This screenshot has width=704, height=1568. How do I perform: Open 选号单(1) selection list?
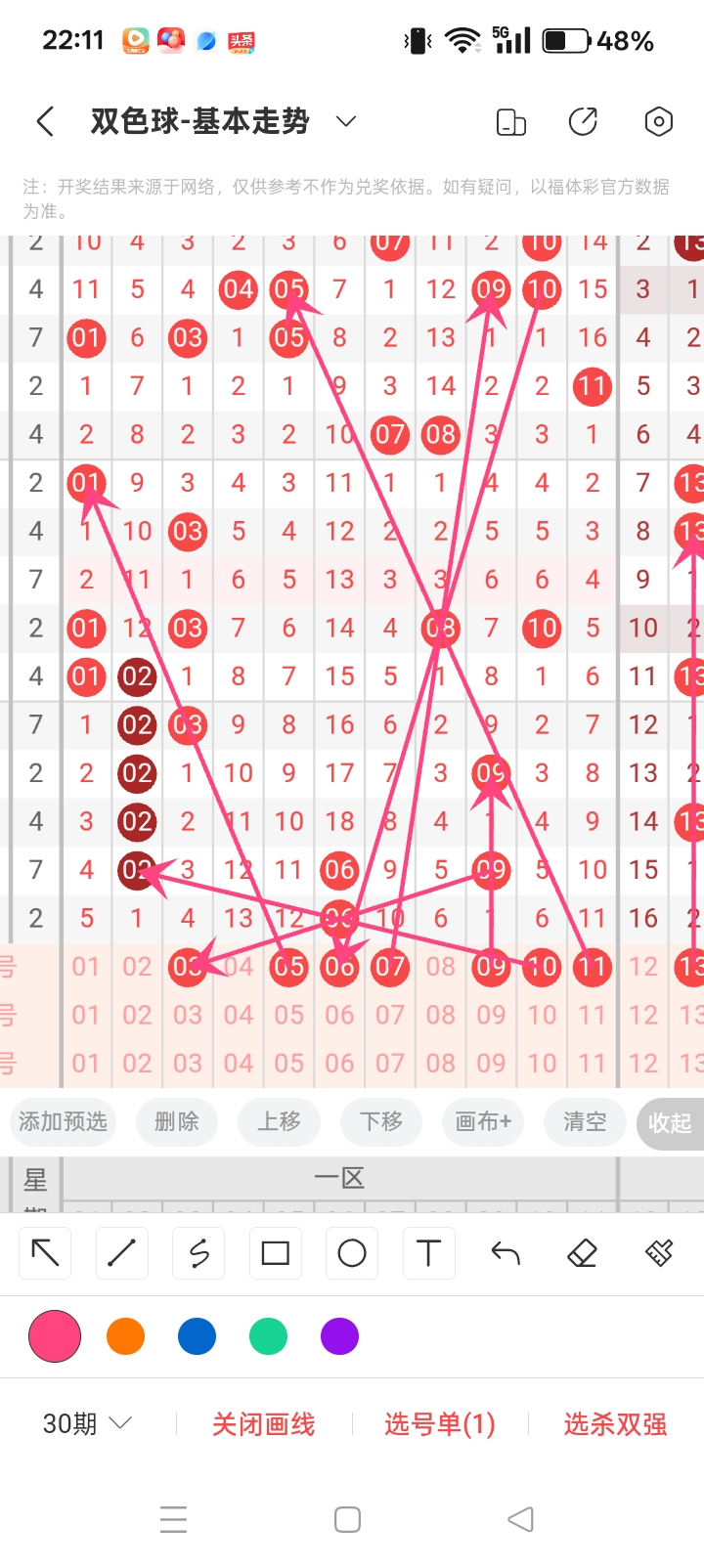(438, 1423)
